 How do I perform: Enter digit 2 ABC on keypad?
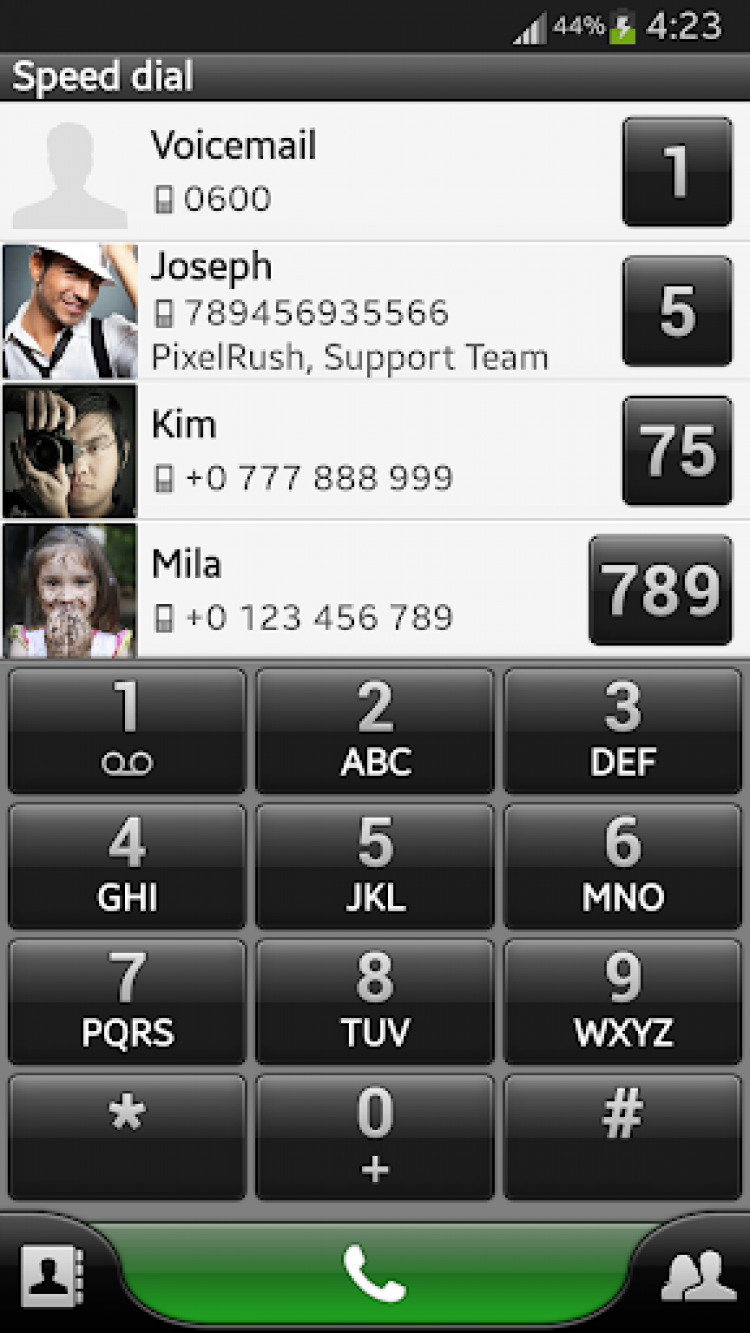tap(375, 731)
